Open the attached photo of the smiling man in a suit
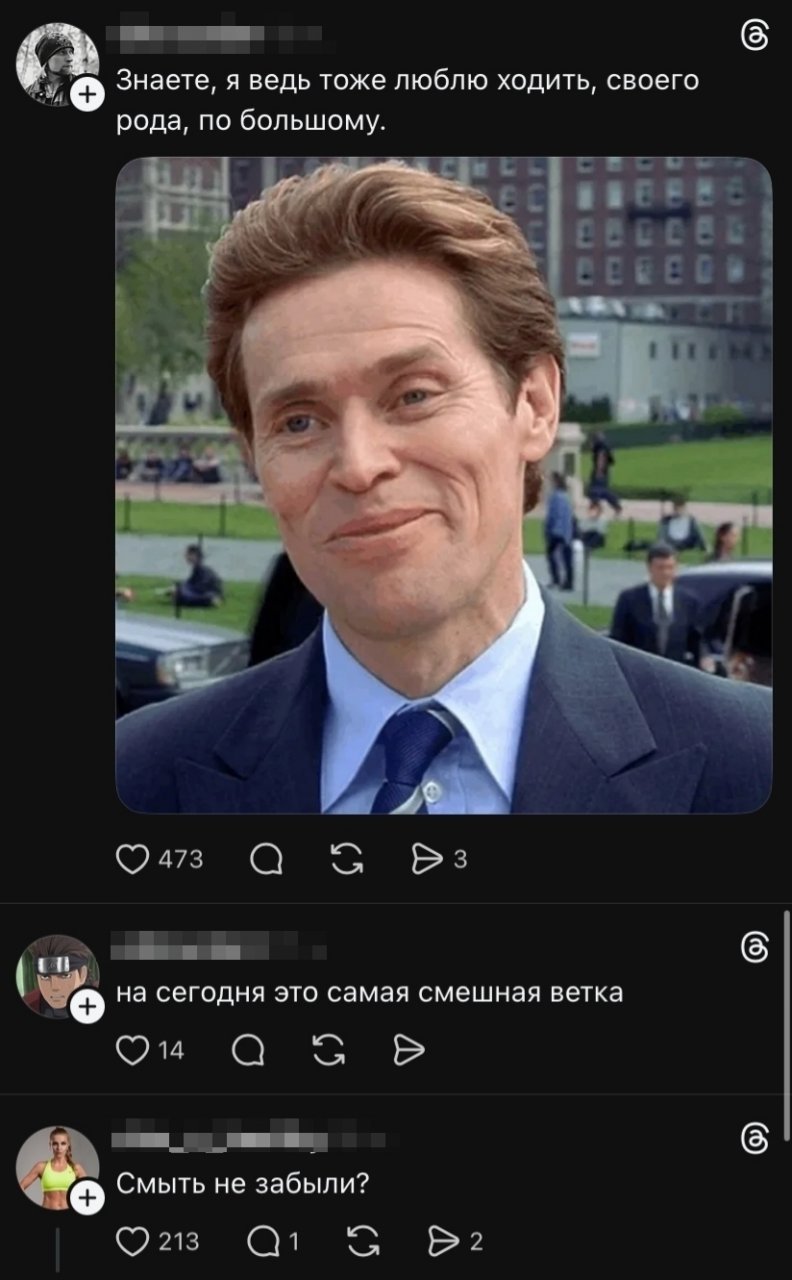Viewport: 792px width, 1280px height. (x=443, y=485)
